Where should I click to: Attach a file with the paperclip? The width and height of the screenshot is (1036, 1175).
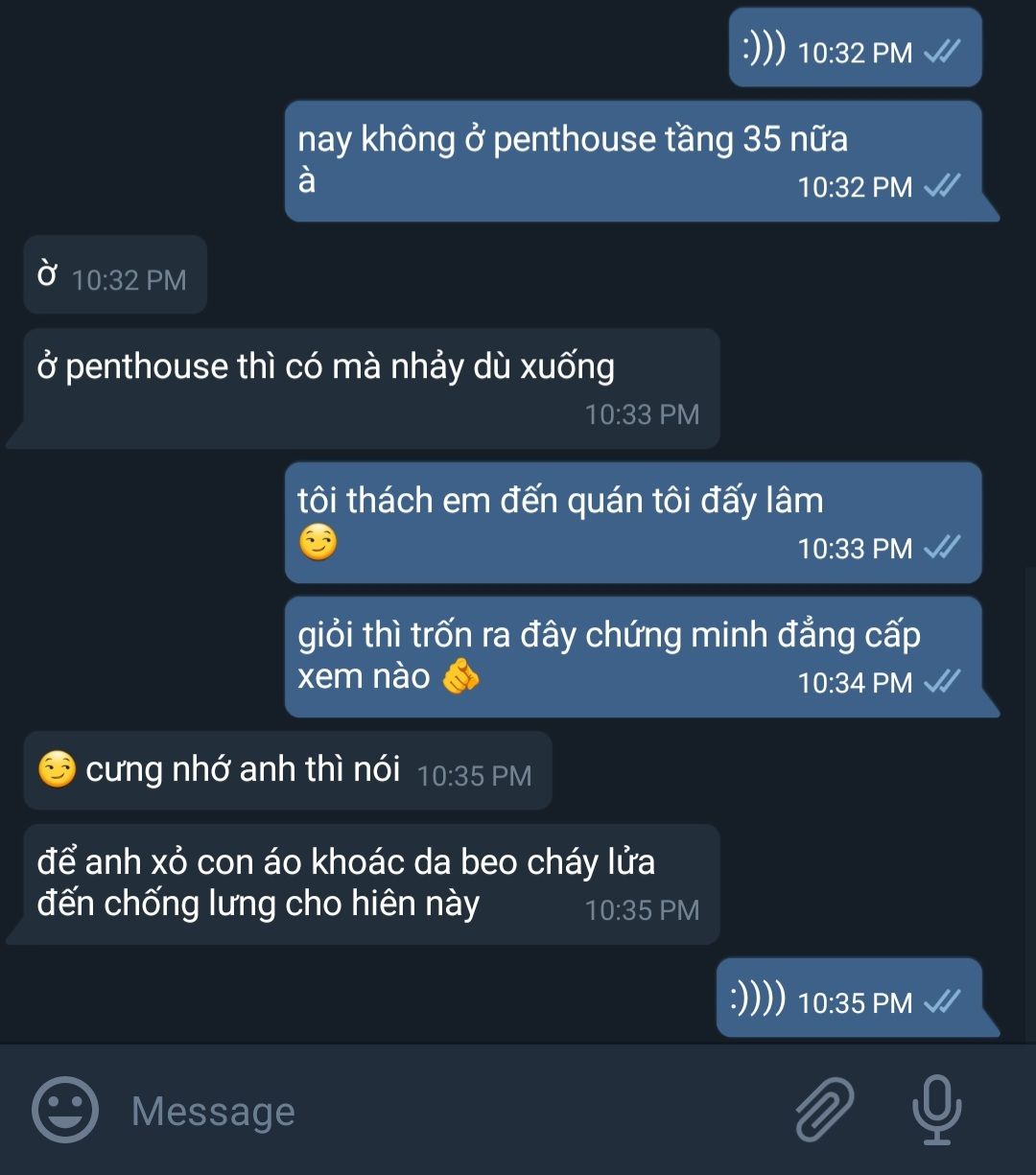[824, 1110]
